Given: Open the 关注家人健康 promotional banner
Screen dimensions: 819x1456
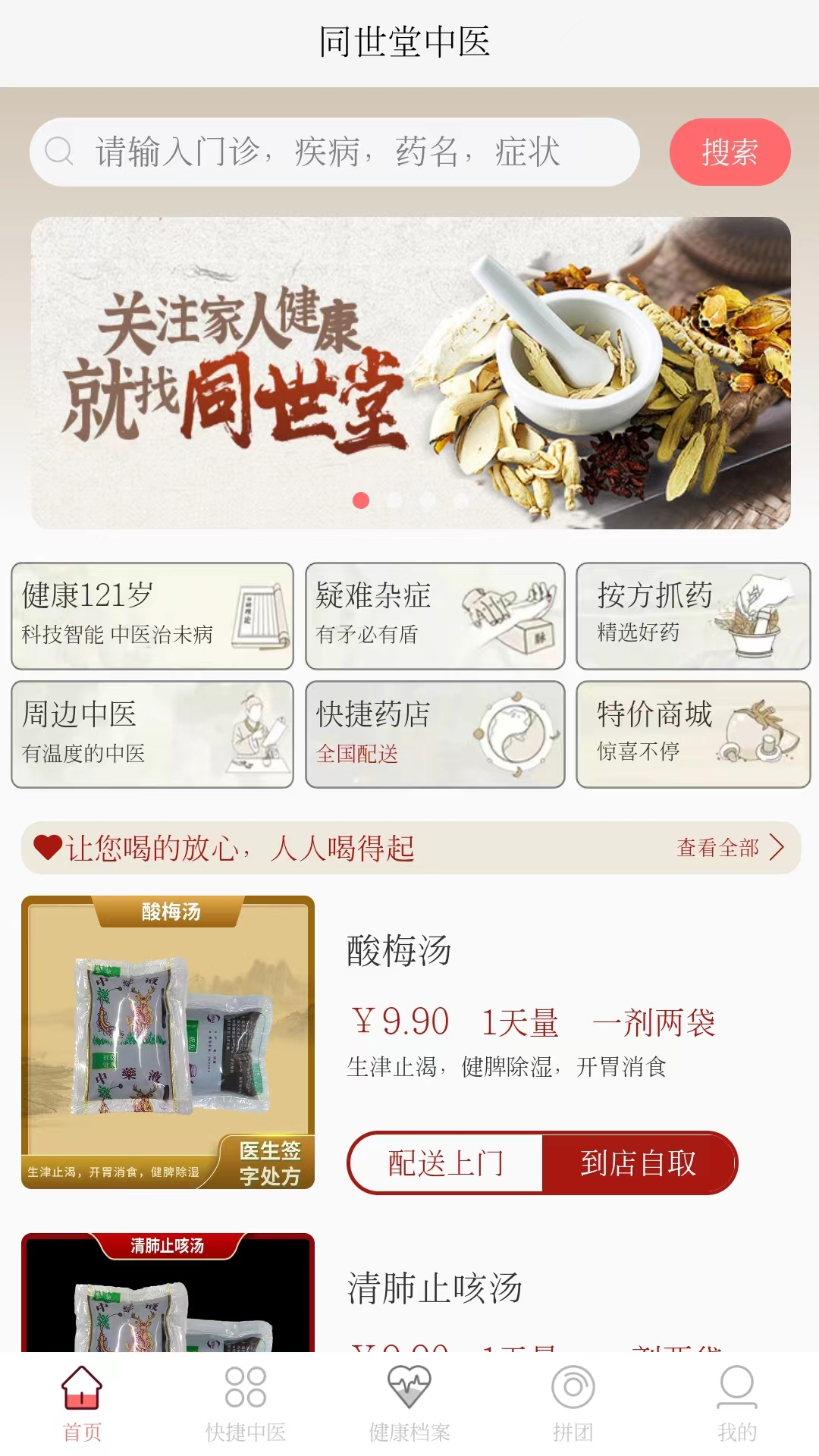Looking at the screenshot, I should click(x=410, y=372).
